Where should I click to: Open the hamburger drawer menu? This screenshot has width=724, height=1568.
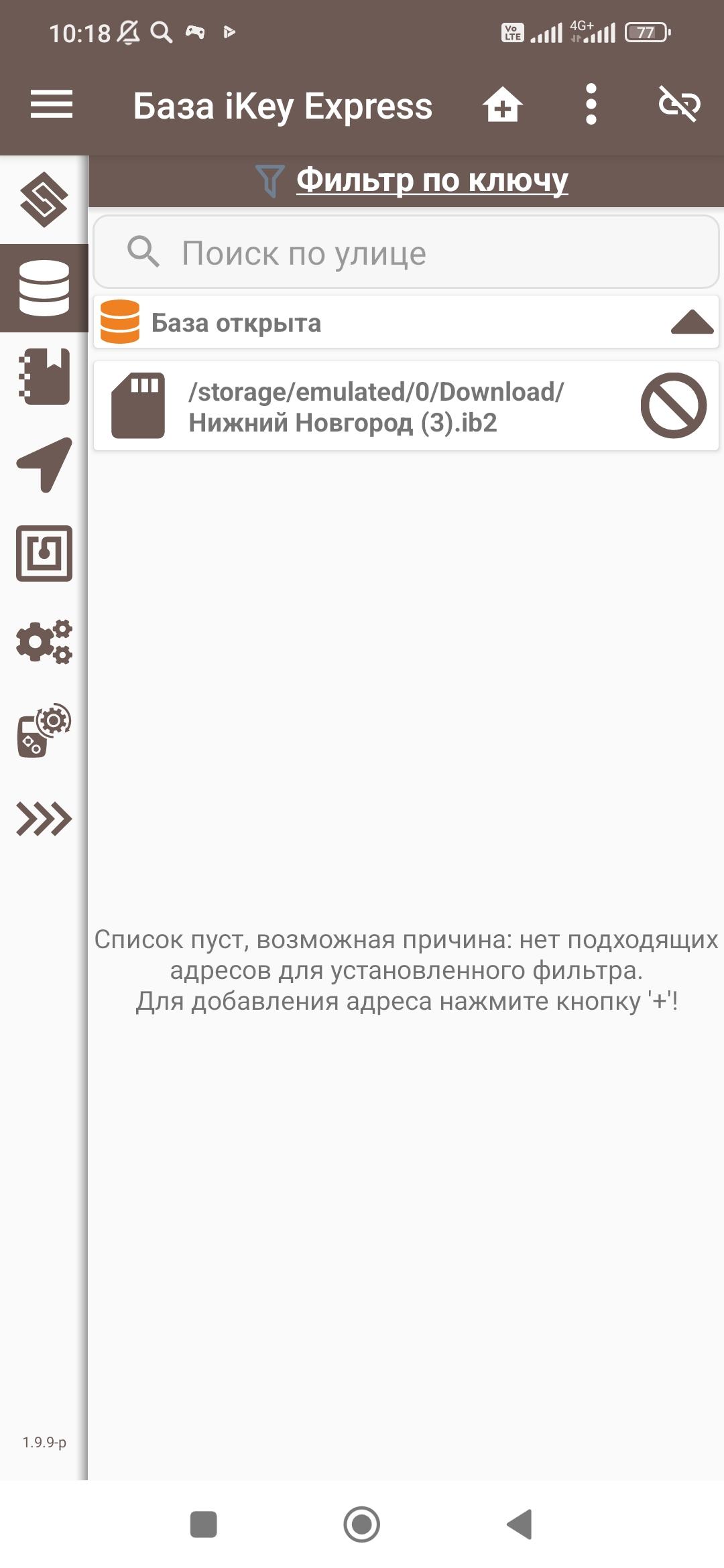[52, 105]
